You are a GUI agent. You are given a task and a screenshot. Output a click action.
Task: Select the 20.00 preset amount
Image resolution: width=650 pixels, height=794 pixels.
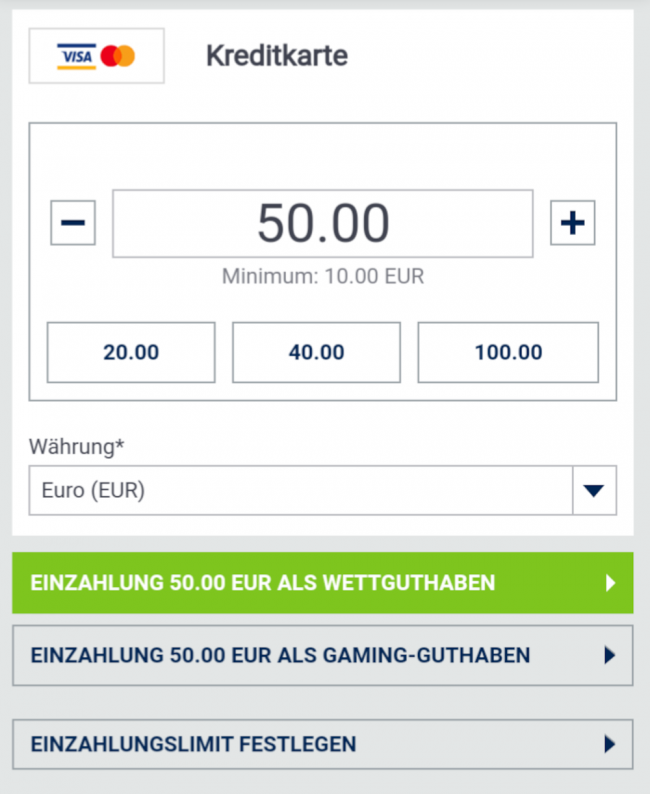[131, 352]
